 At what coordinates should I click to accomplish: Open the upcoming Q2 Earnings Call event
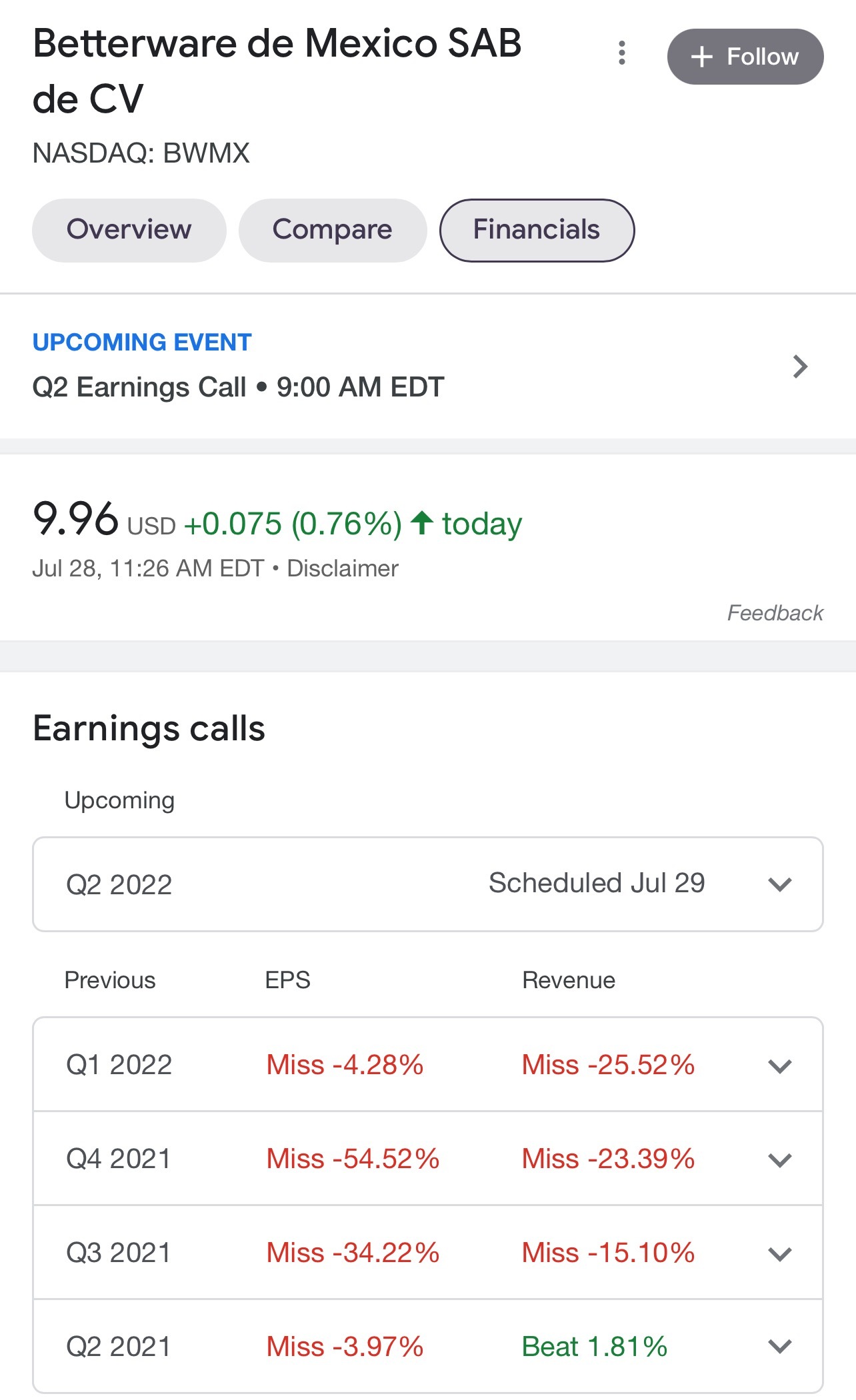pyautogui.click(x=428, y=366)
